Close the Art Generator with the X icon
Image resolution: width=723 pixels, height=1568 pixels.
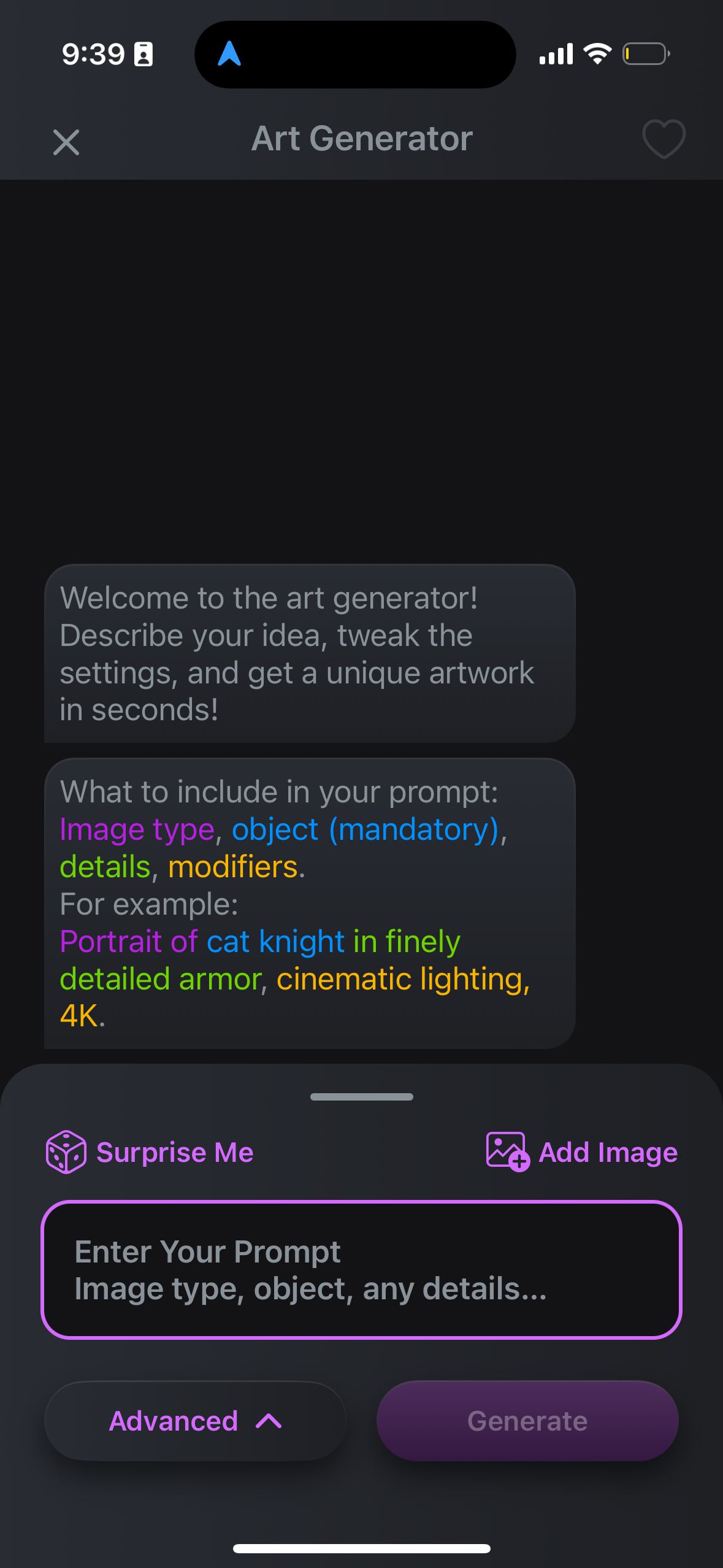pos(66,142)
